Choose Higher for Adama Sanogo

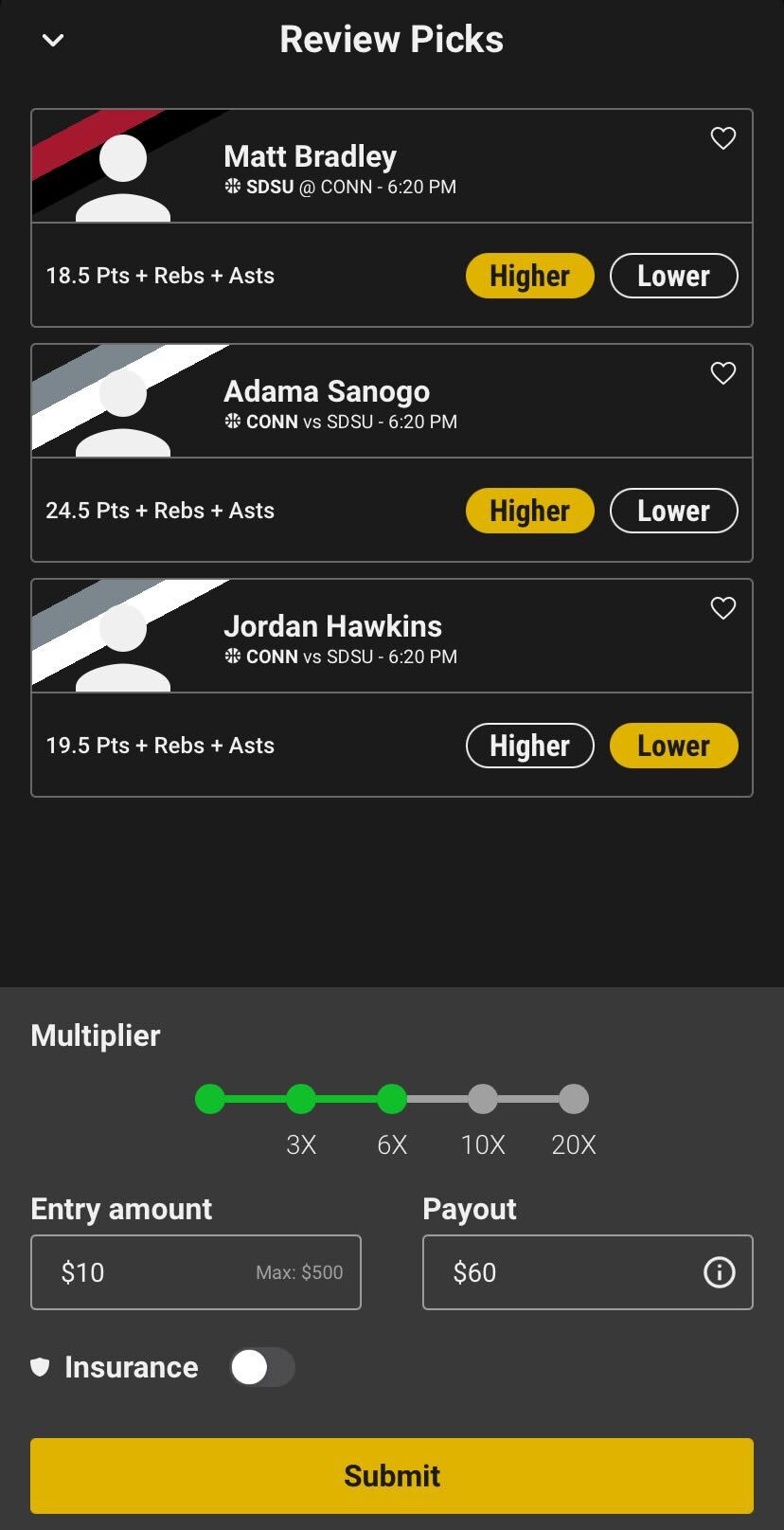coord(529,511)
